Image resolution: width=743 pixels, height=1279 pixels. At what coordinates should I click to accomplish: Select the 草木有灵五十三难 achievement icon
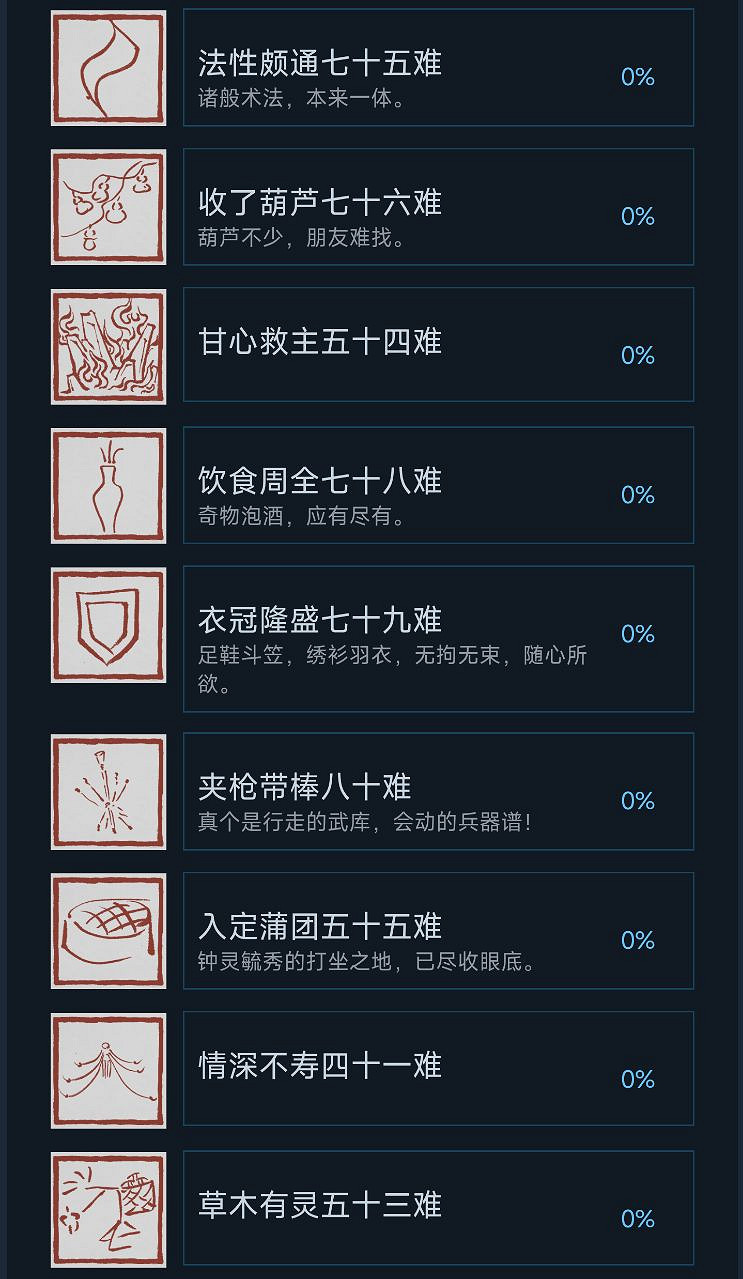(108, 1208)
